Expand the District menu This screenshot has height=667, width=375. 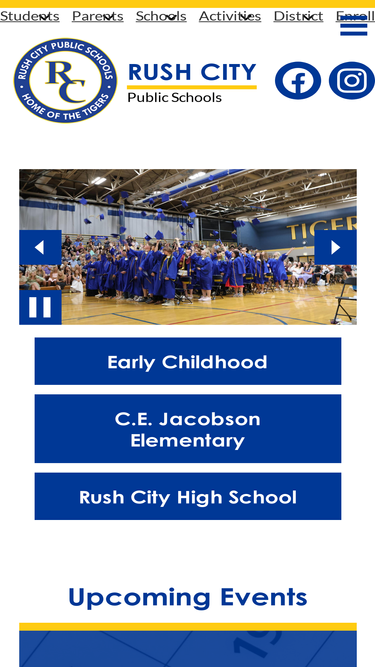click(x=298, y=16)
